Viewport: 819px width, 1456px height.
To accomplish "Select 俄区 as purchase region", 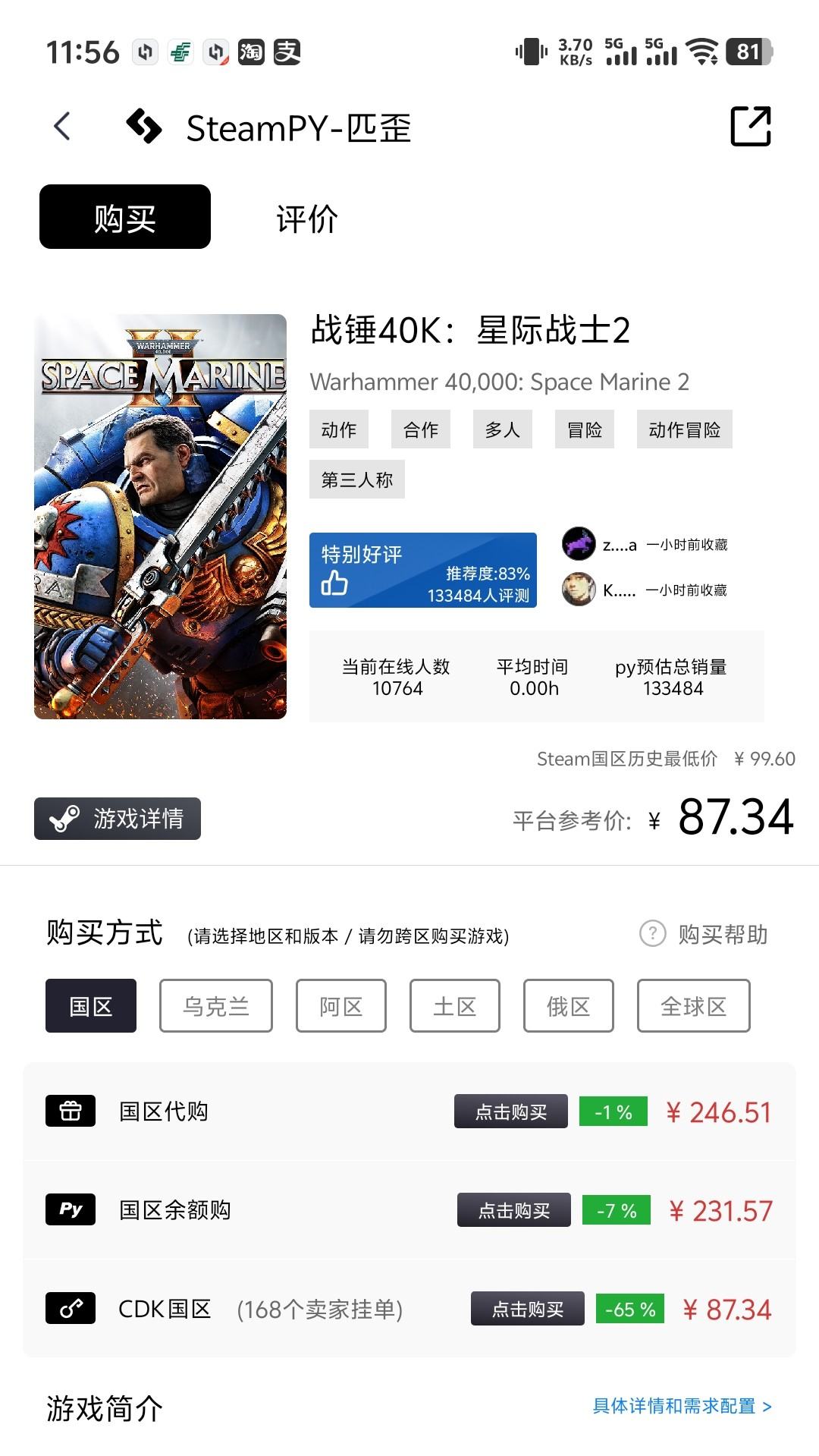I will click(569, 1006).
